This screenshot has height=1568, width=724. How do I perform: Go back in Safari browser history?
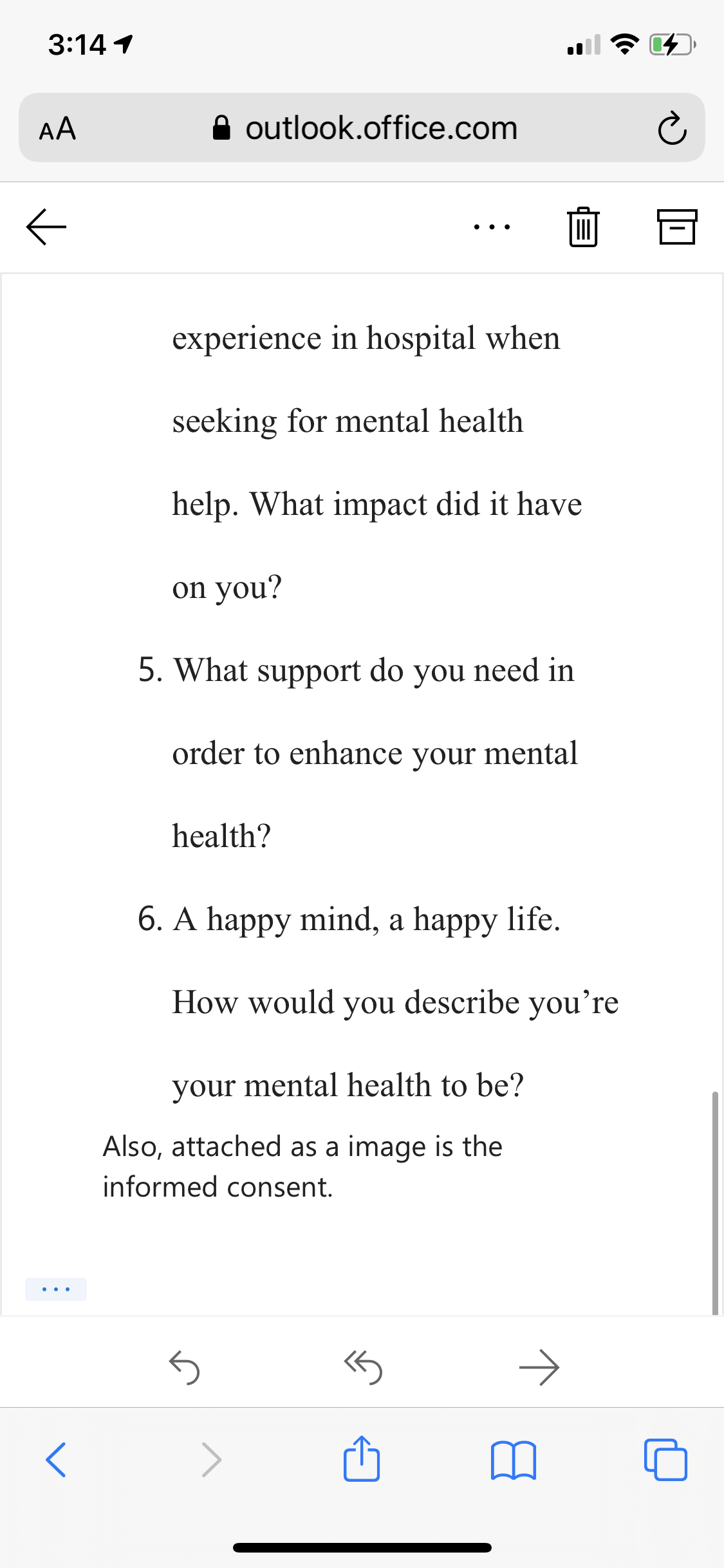click(56, 1459)
